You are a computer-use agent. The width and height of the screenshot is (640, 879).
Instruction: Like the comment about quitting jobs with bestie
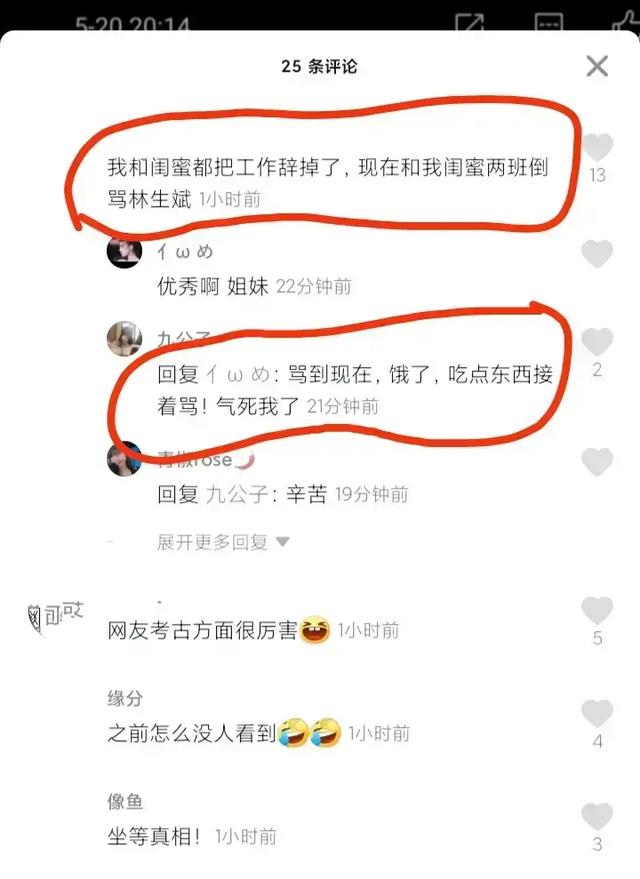tap(597, 149)
